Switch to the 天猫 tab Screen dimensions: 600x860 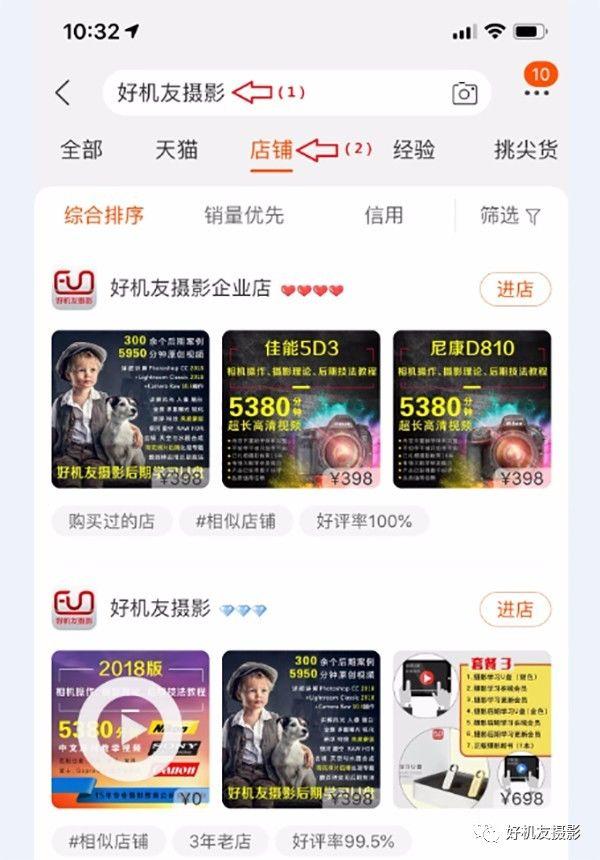point(176,150)
